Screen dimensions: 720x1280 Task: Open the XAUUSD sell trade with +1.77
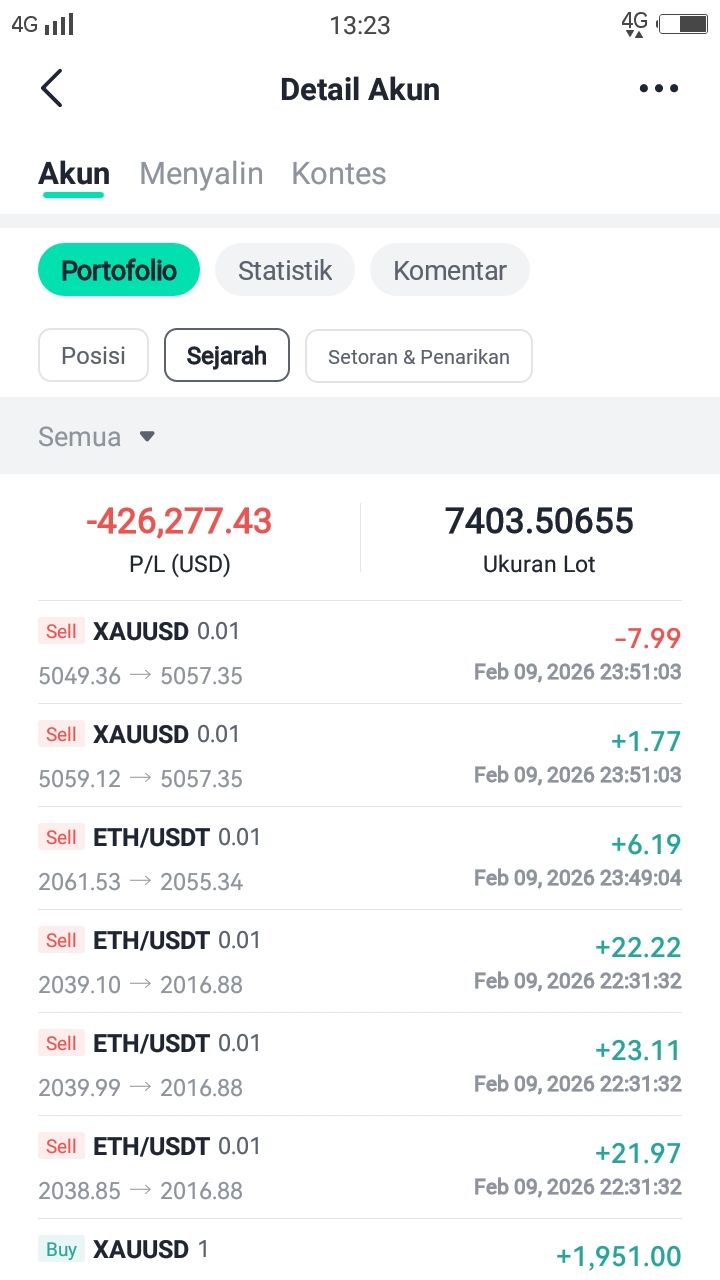point(360,756)
